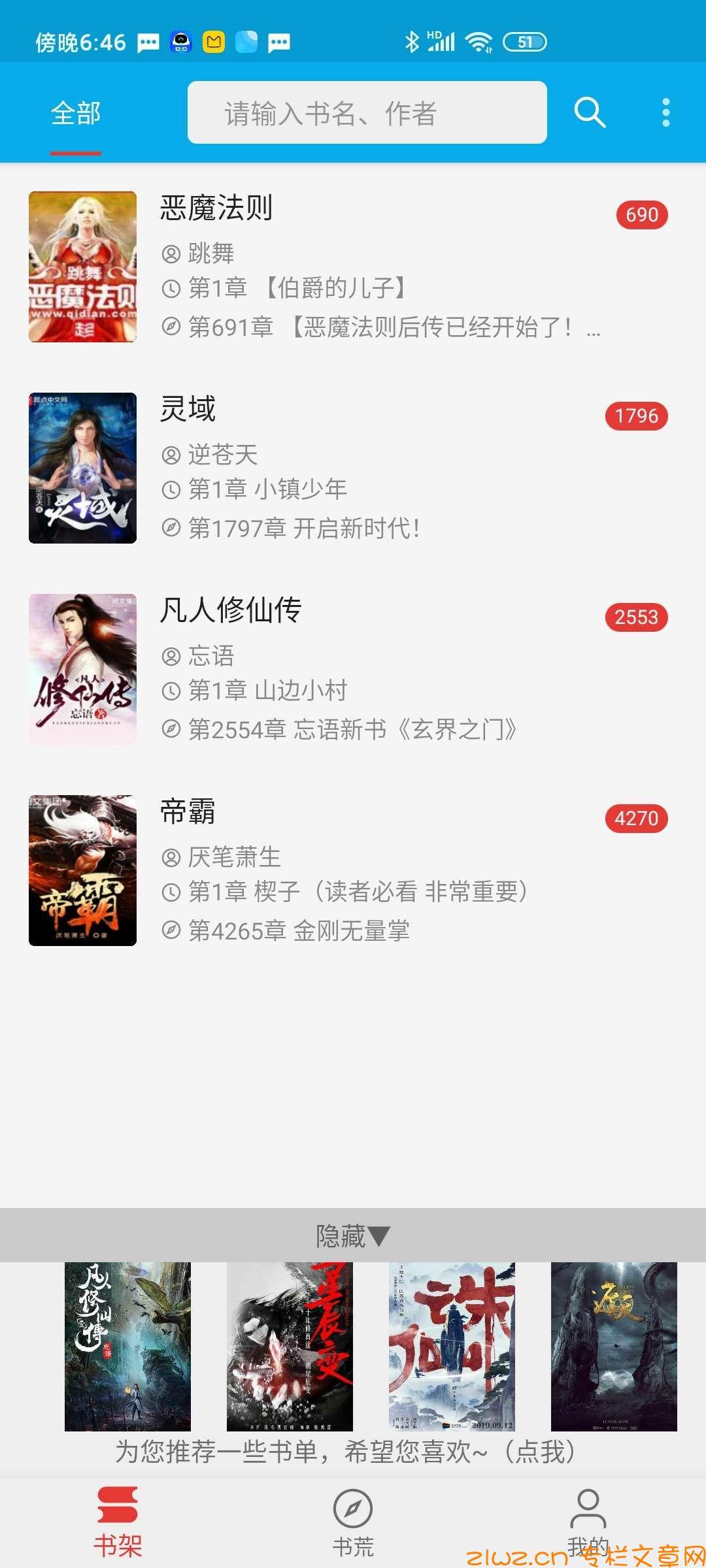
Task: Switch to the 书荒 tab
Action: (x=353, y=1522)
